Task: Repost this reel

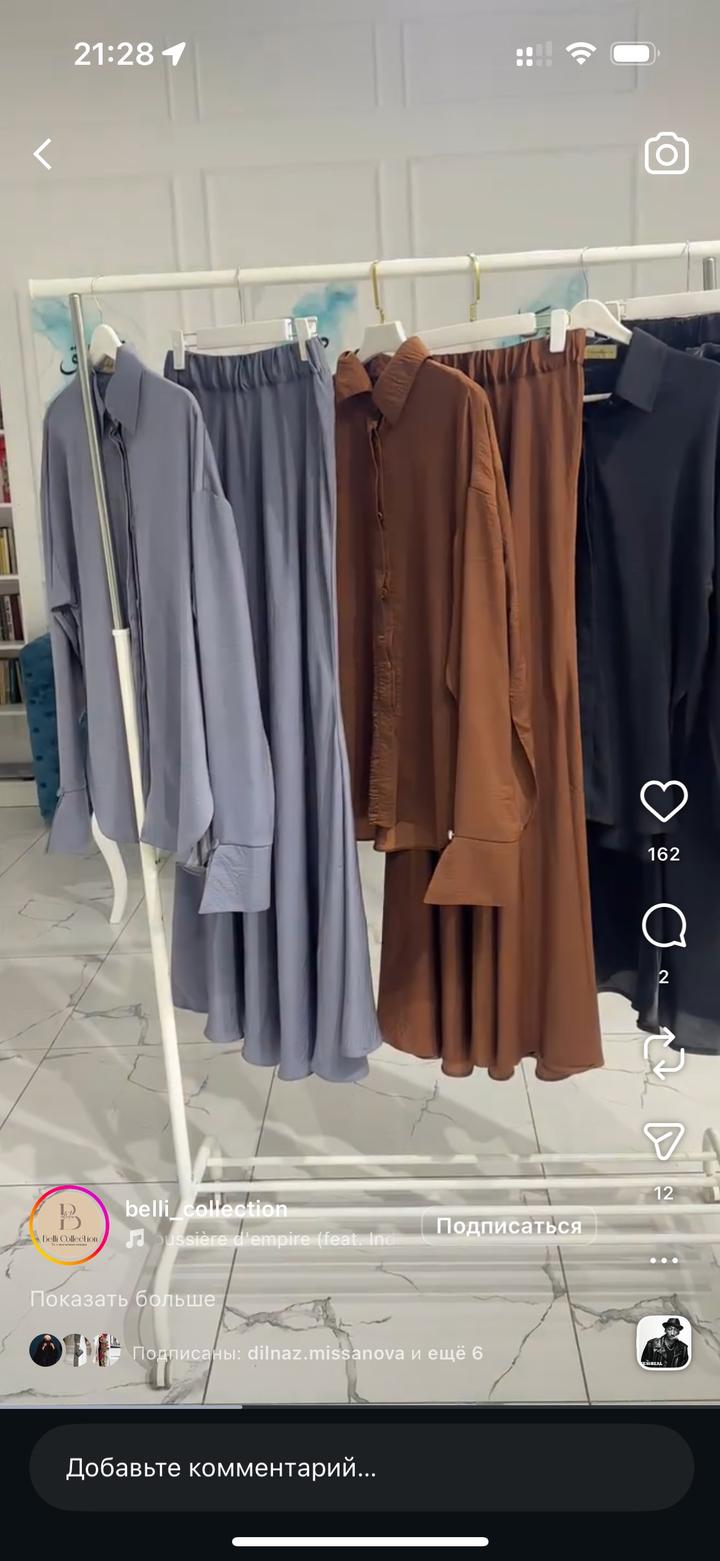Action: point(664,1054)
